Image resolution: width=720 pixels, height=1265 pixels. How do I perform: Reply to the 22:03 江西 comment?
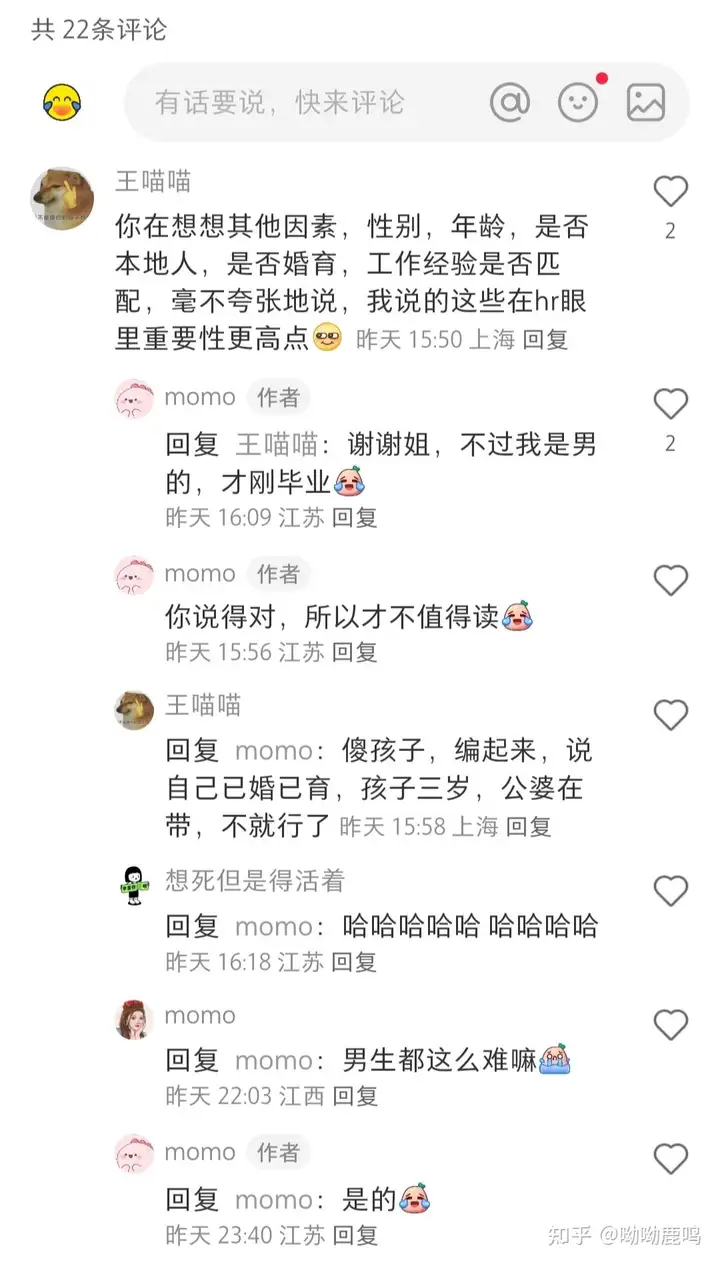pyautogui.click(x=355, y=1096)
